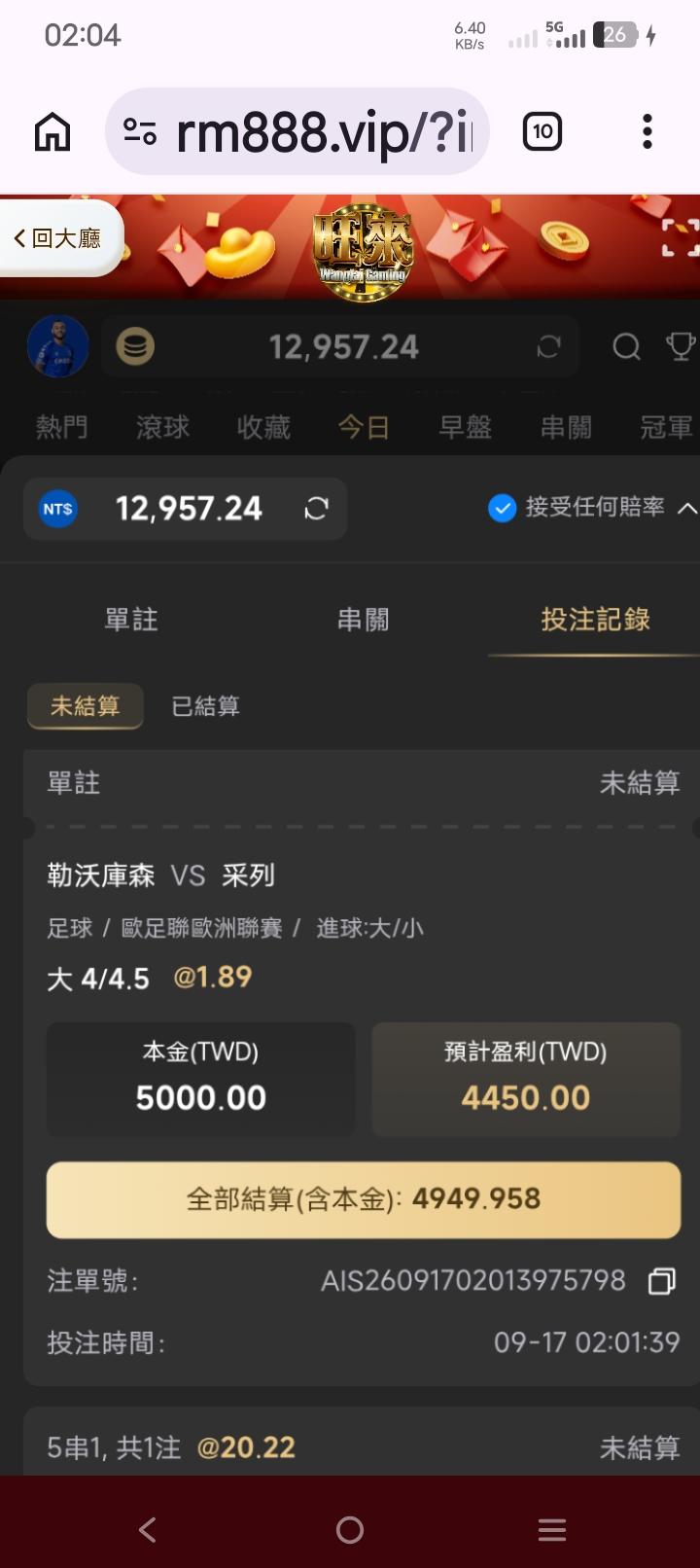Collapse the bet slip with the chevron

[x=686, y=508]
